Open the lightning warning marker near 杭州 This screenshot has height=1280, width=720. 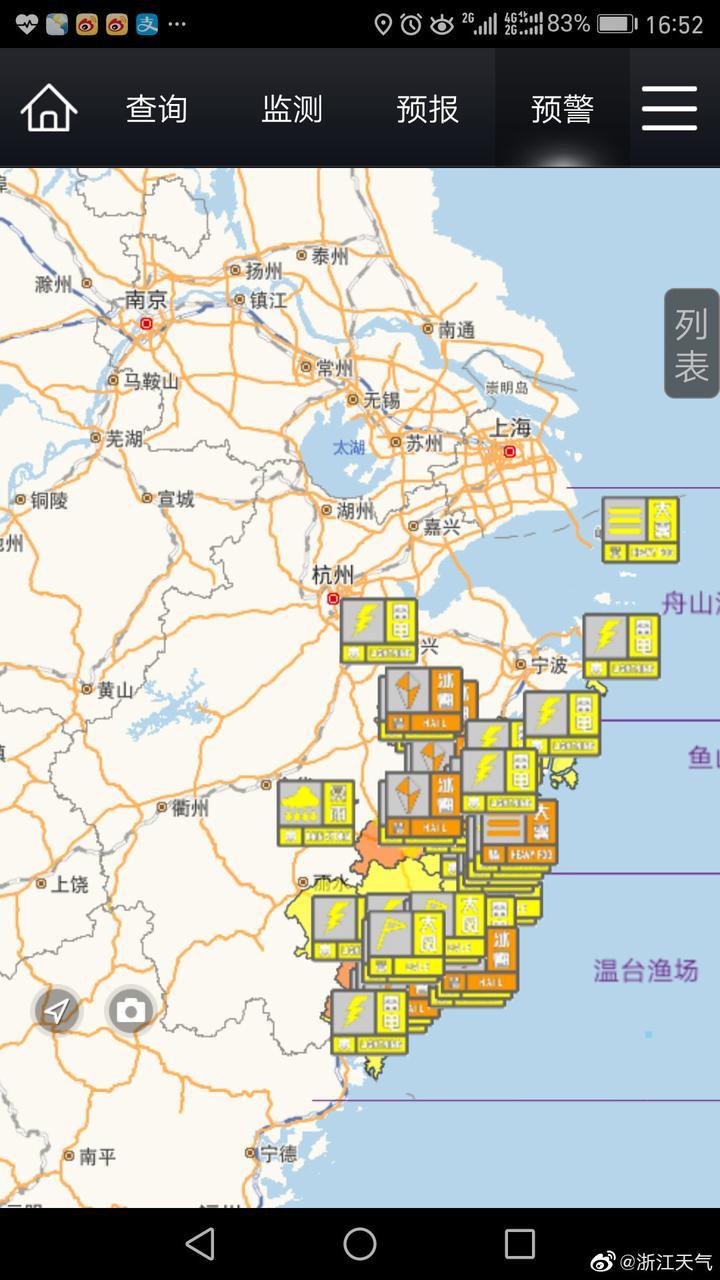378,630
